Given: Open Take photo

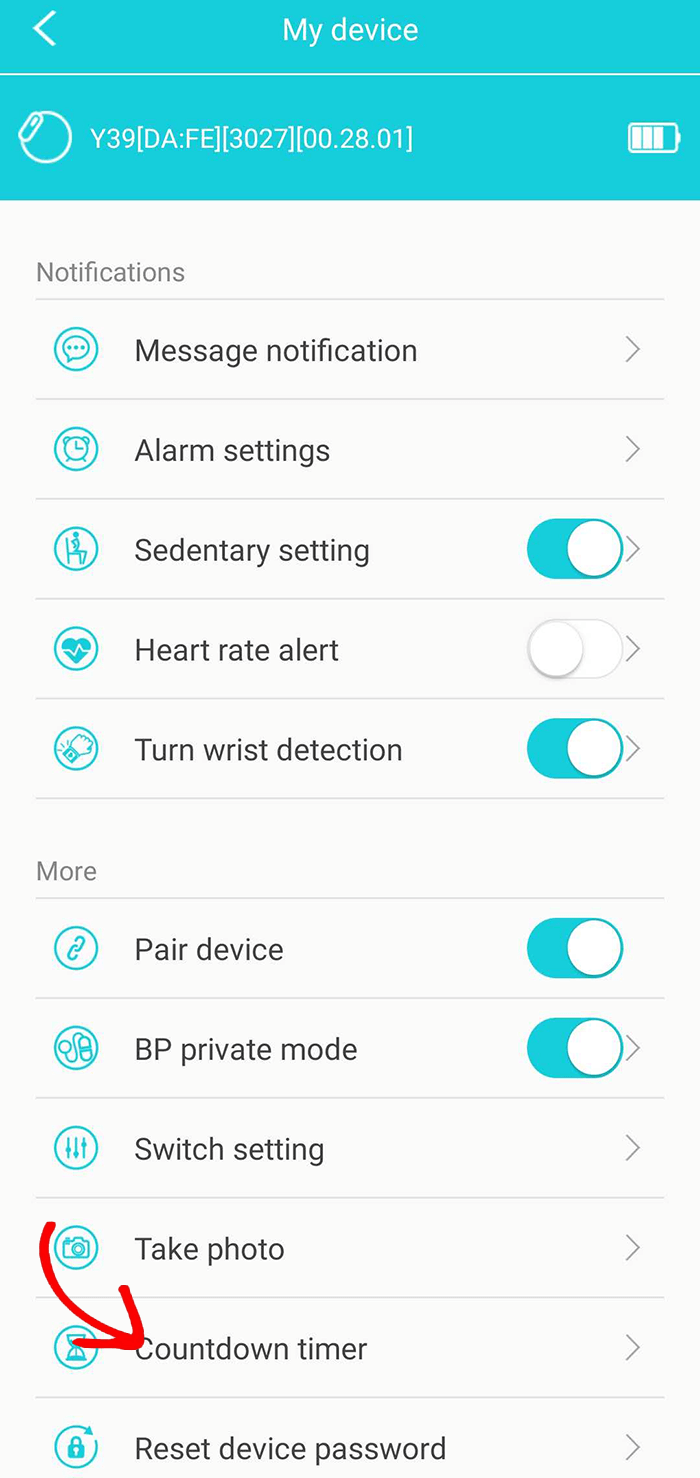Looking at the screenshot, I should 350,1249.
